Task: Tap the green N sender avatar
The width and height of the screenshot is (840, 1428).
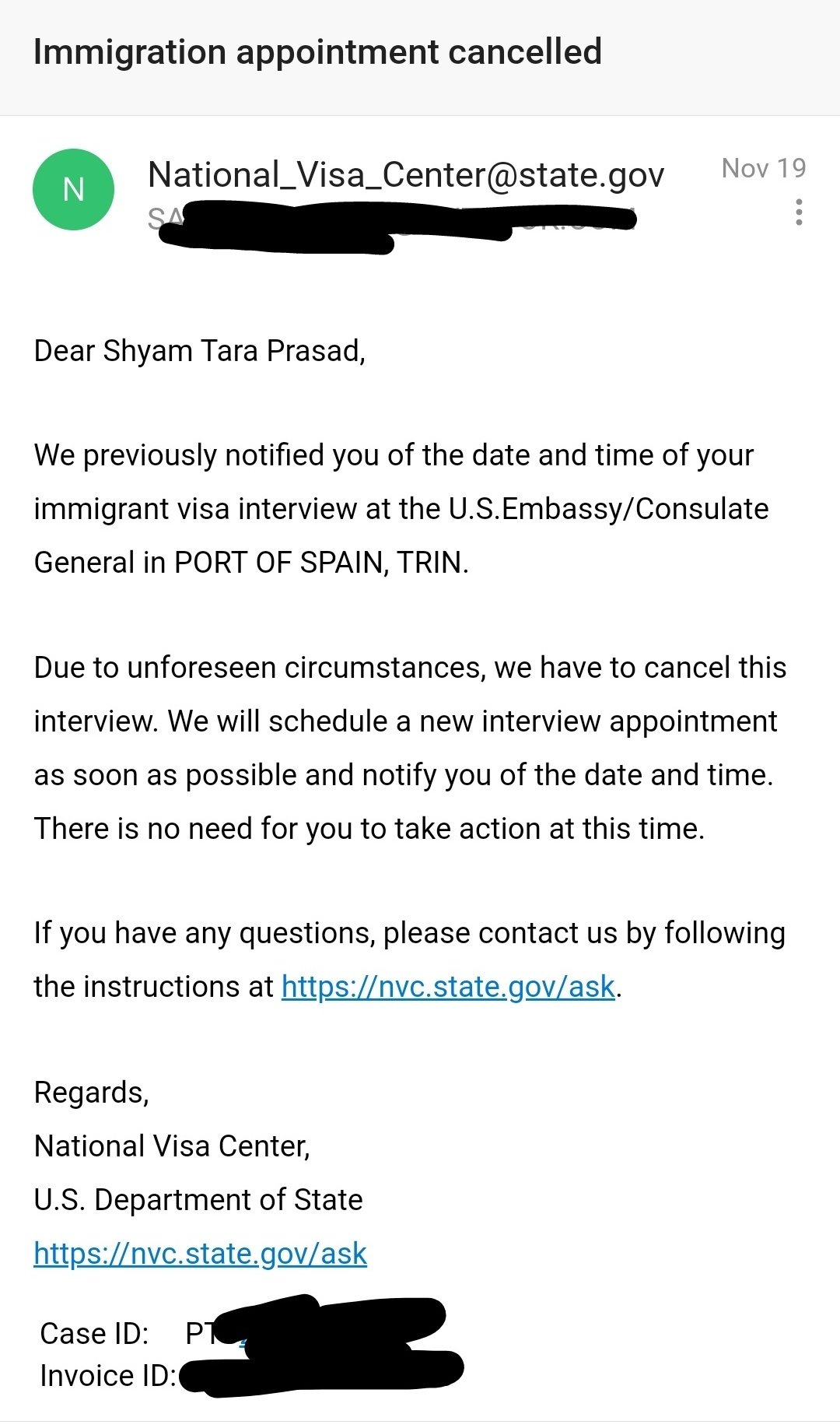Action: [x=73, y=189]
